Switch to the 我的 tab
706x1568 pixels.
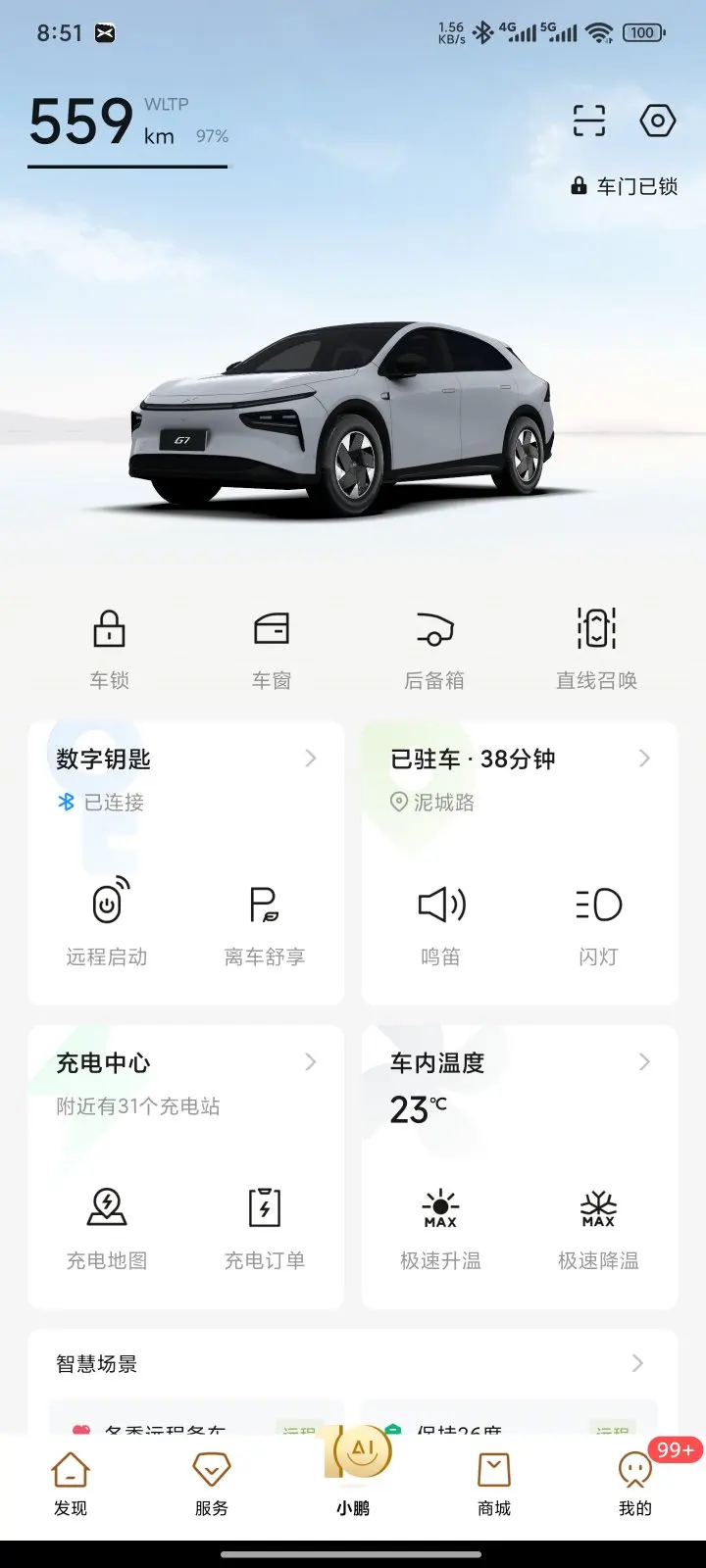pos(635,1482)
